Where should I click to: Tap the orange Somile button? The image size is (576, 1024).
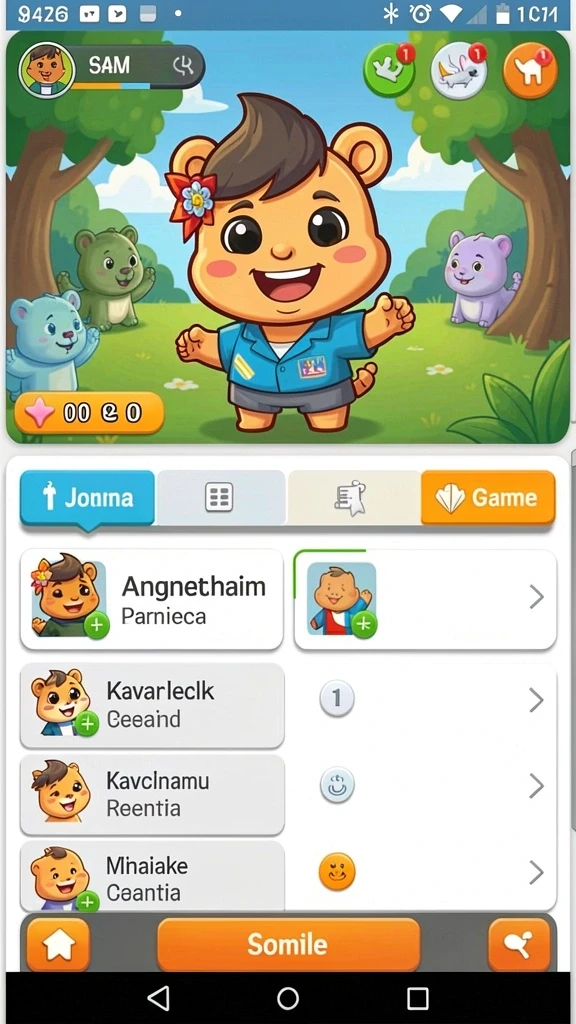288,944
